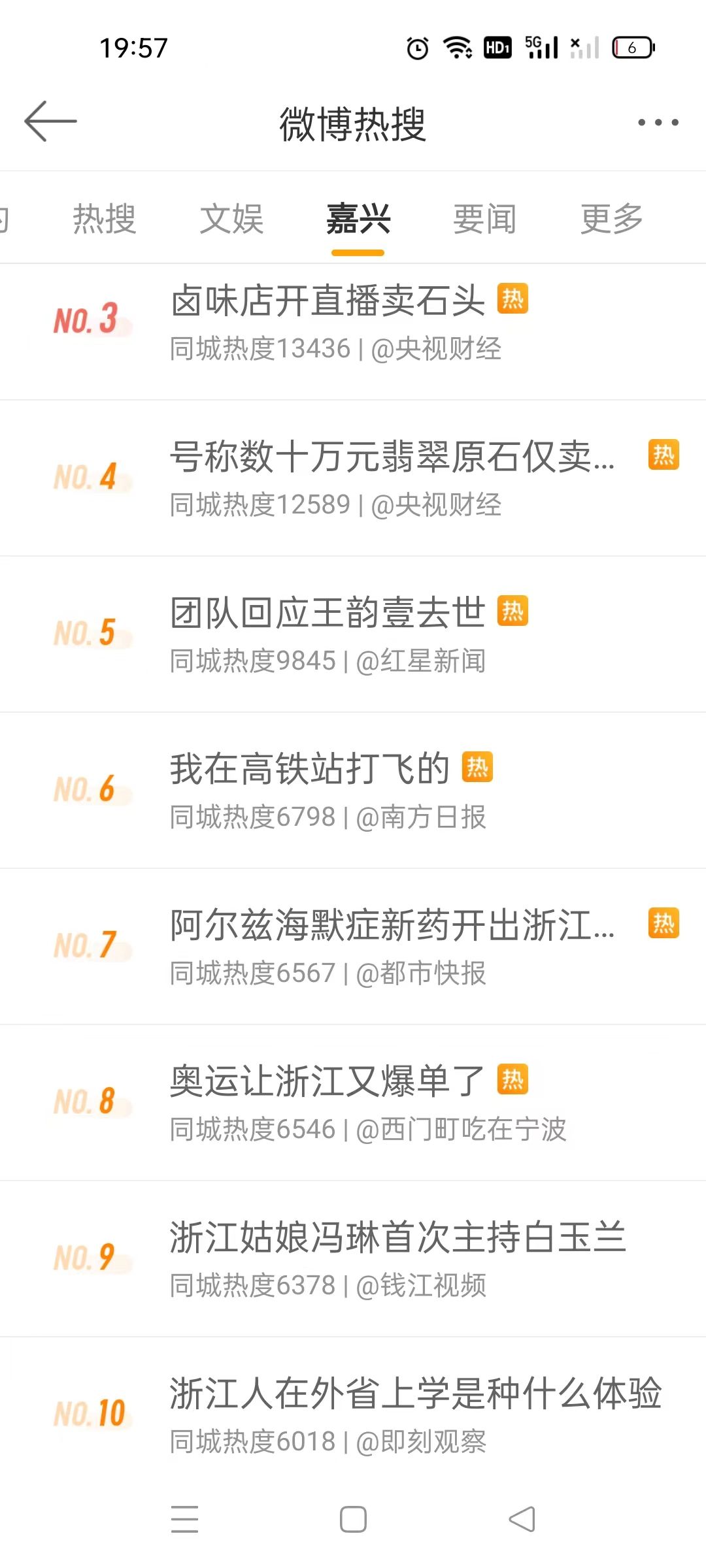
Task: Open topic 浙江人在外省上学是种什么体验
Action: [353, 1411]
